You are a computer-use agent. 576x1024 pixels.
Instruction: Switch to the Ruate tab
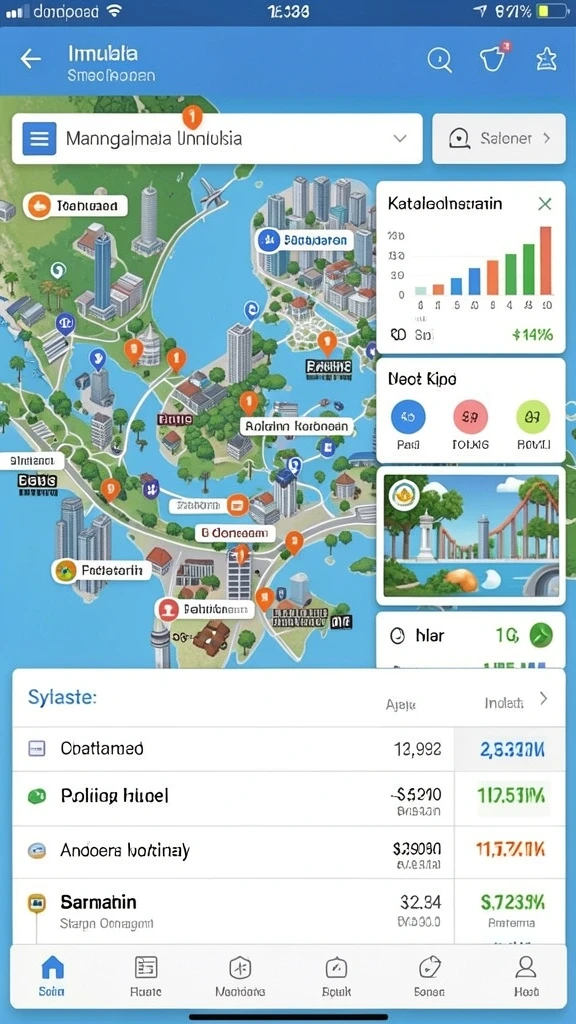pyautogui.click(x=146, y=976)
